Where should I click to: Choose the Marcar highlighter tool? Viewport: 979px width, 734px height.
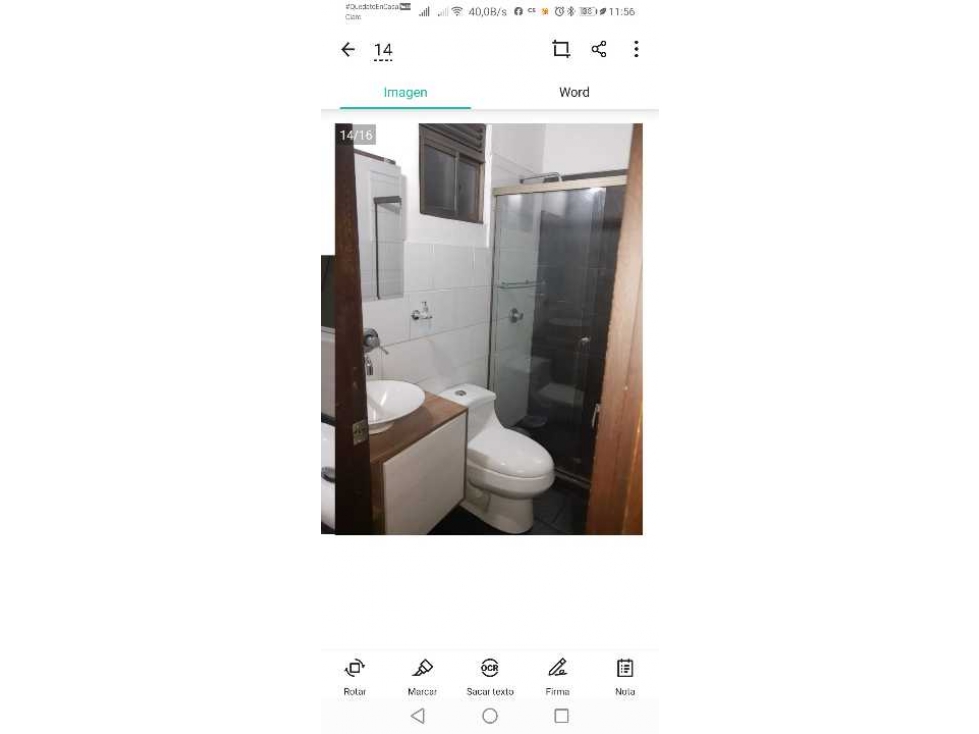click(422, 675)
